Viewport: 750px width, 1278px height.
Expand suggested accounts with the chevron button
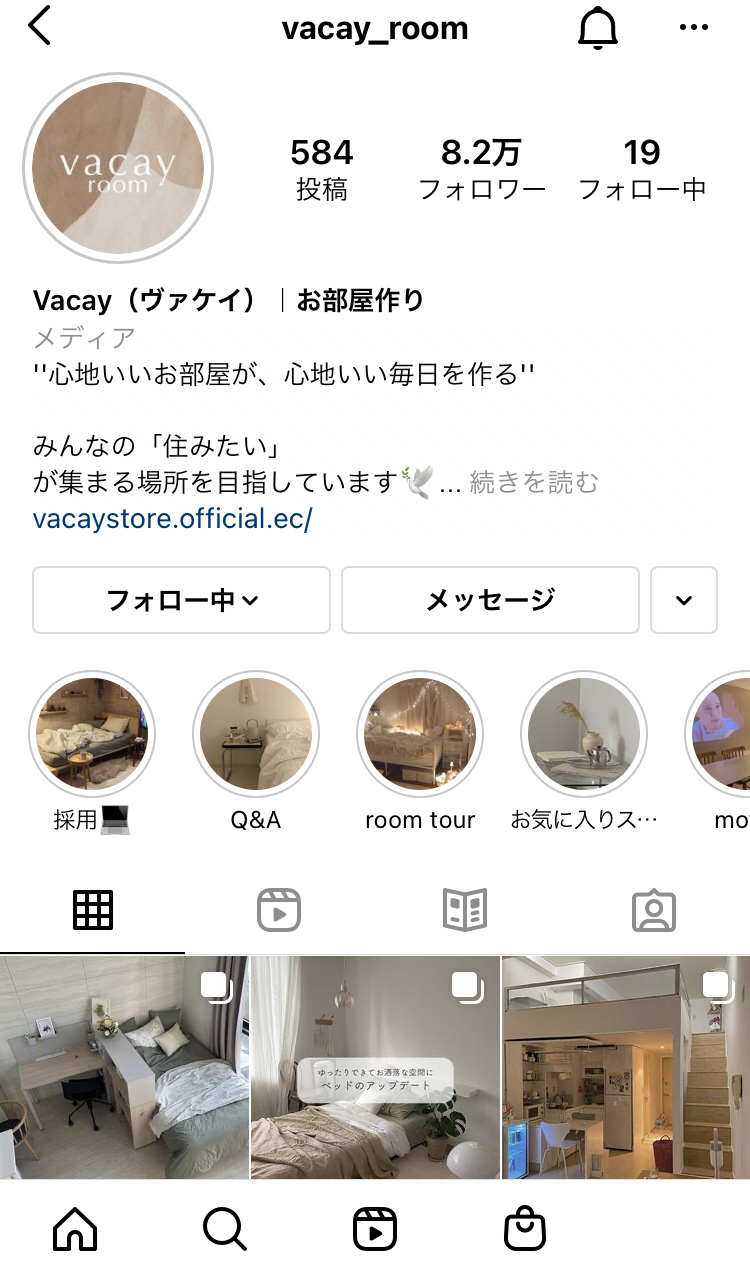pyautogui.click(x=684, y=600)
